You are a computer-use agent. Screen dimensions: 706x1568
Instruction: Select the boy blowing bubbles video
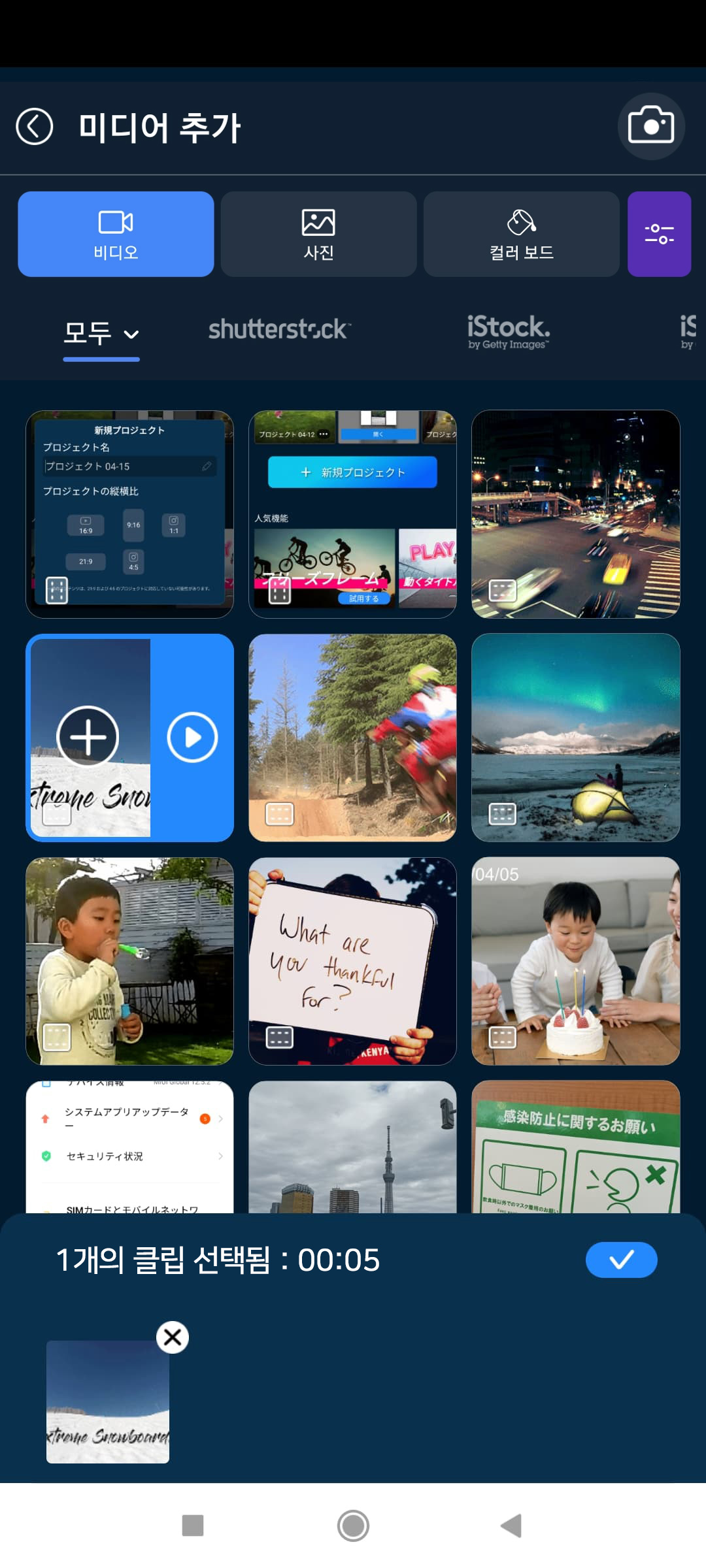coord(129,961)
